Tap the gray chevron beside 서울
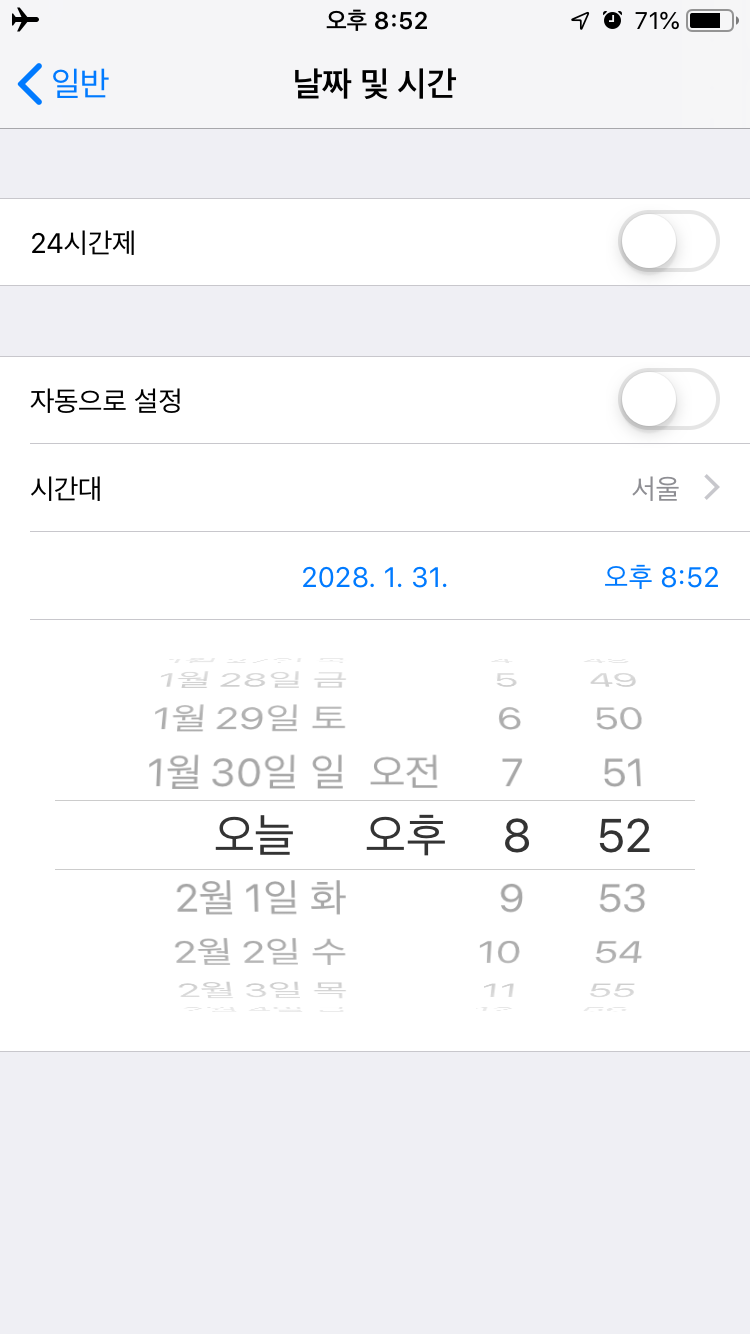Viewport: 750px width, 1334px height. 712,487
